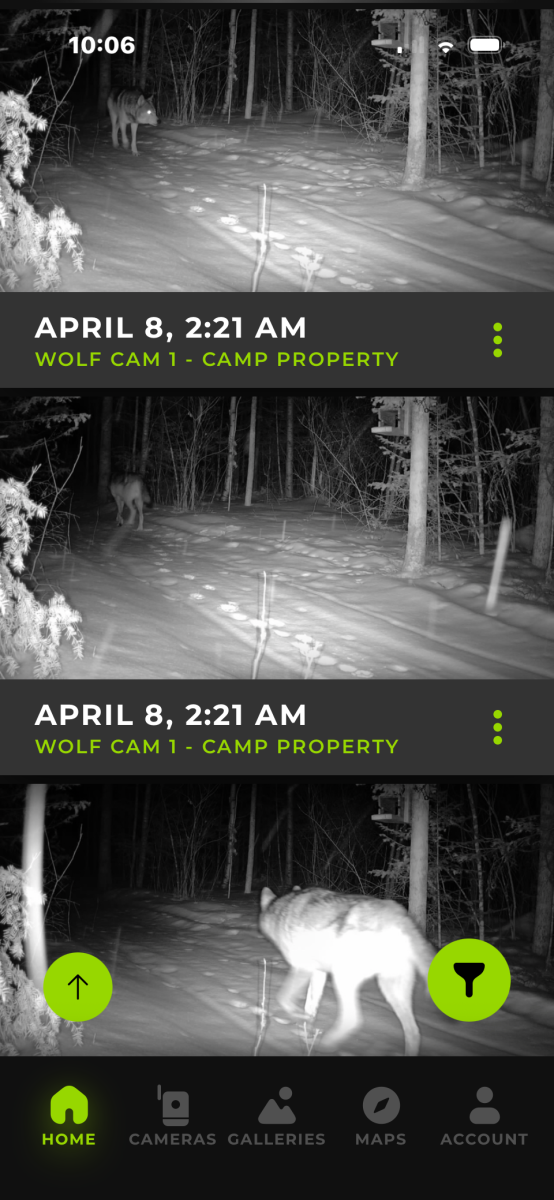Tap the green up-arrow button to jump to top
Image resolution: width=554 pixels, height=1200 pixels.
[78, 987]
